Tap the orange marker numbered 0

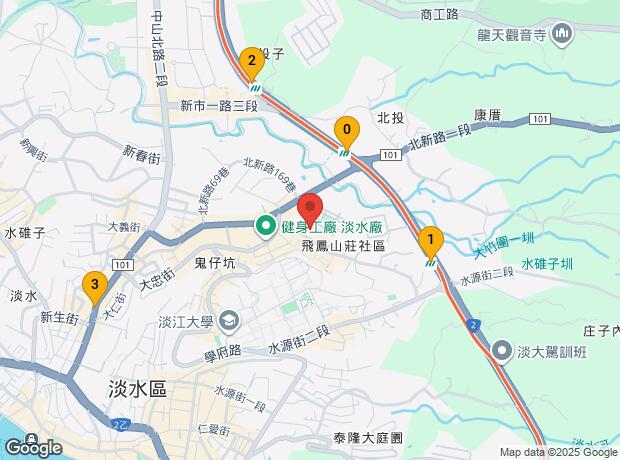coord(347,130)
